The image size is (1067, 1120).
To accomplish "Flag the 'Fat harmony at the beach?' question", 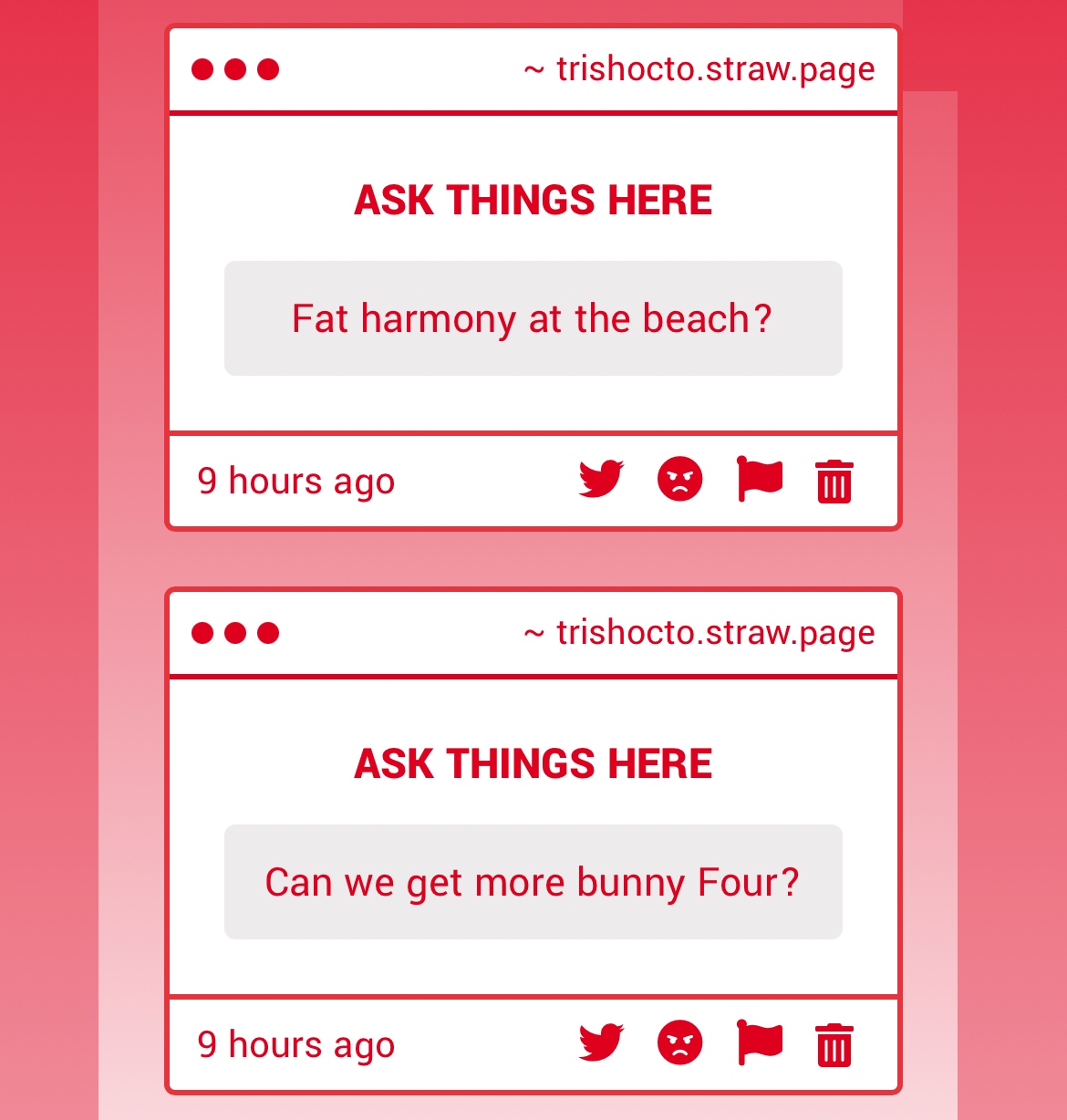I will pos(759,480).
